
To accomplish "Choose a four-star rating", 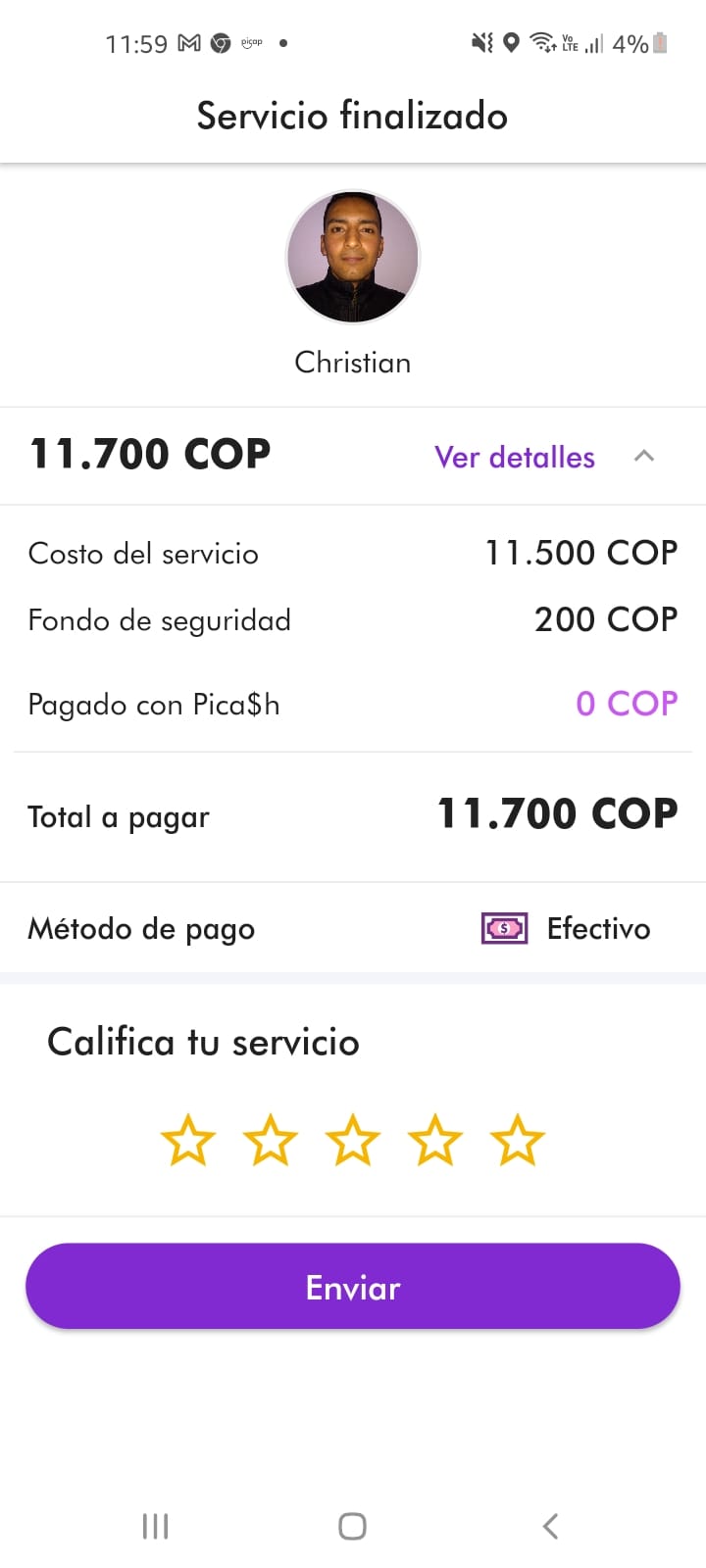I will [434, 1140].
